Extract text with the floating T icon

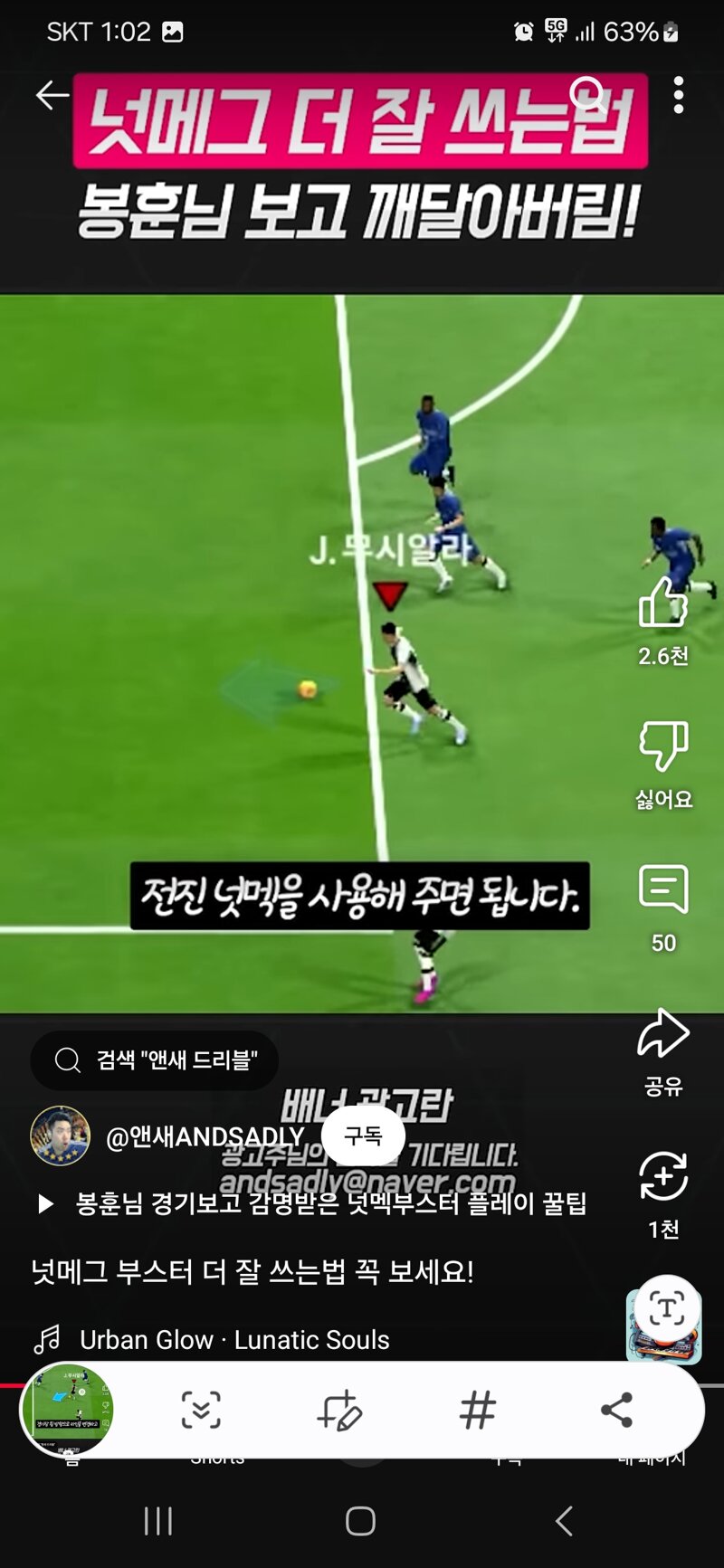point(667,1307)
